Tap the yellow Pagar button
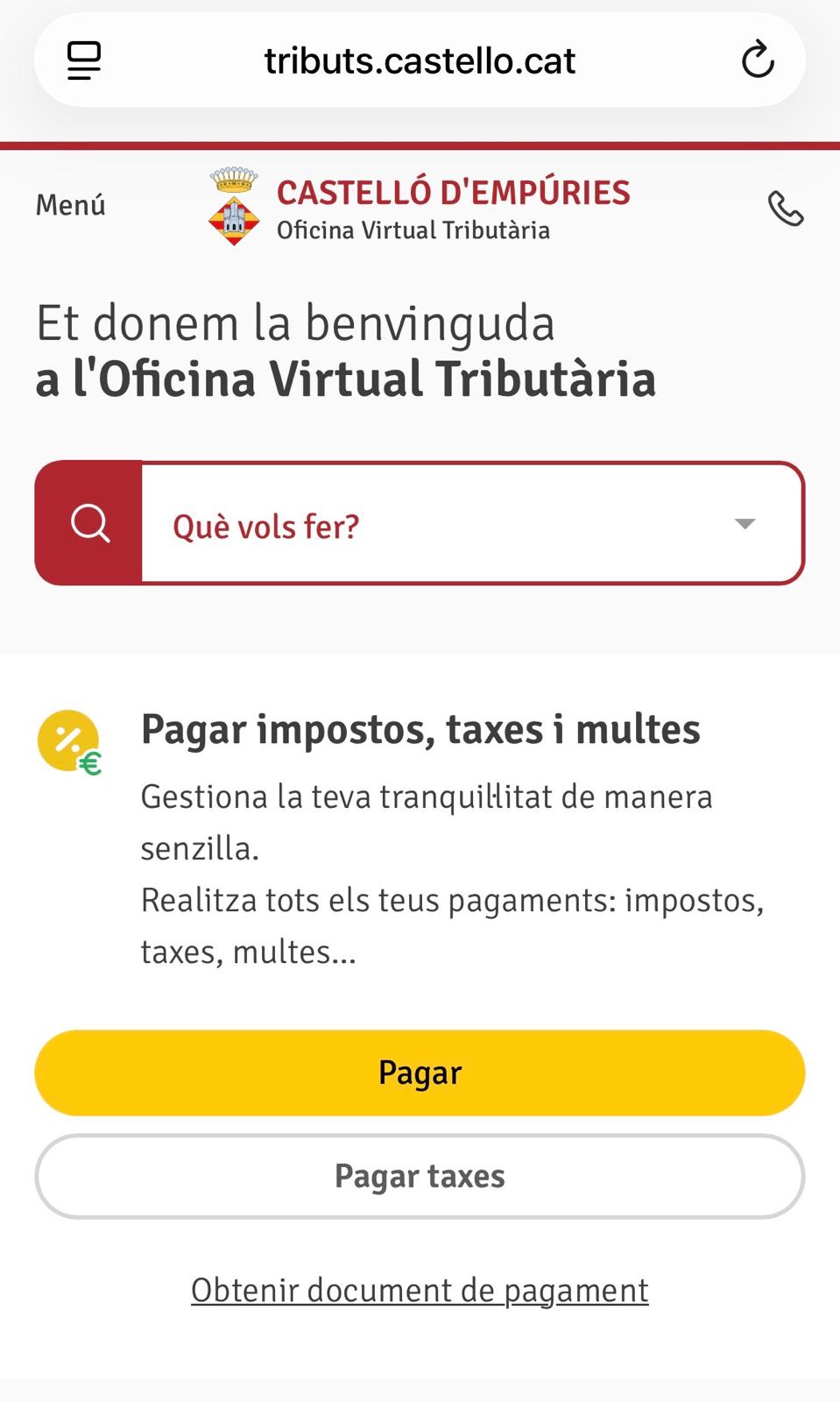Viewport: 840px width, 1402px height. click(420, 1073)
